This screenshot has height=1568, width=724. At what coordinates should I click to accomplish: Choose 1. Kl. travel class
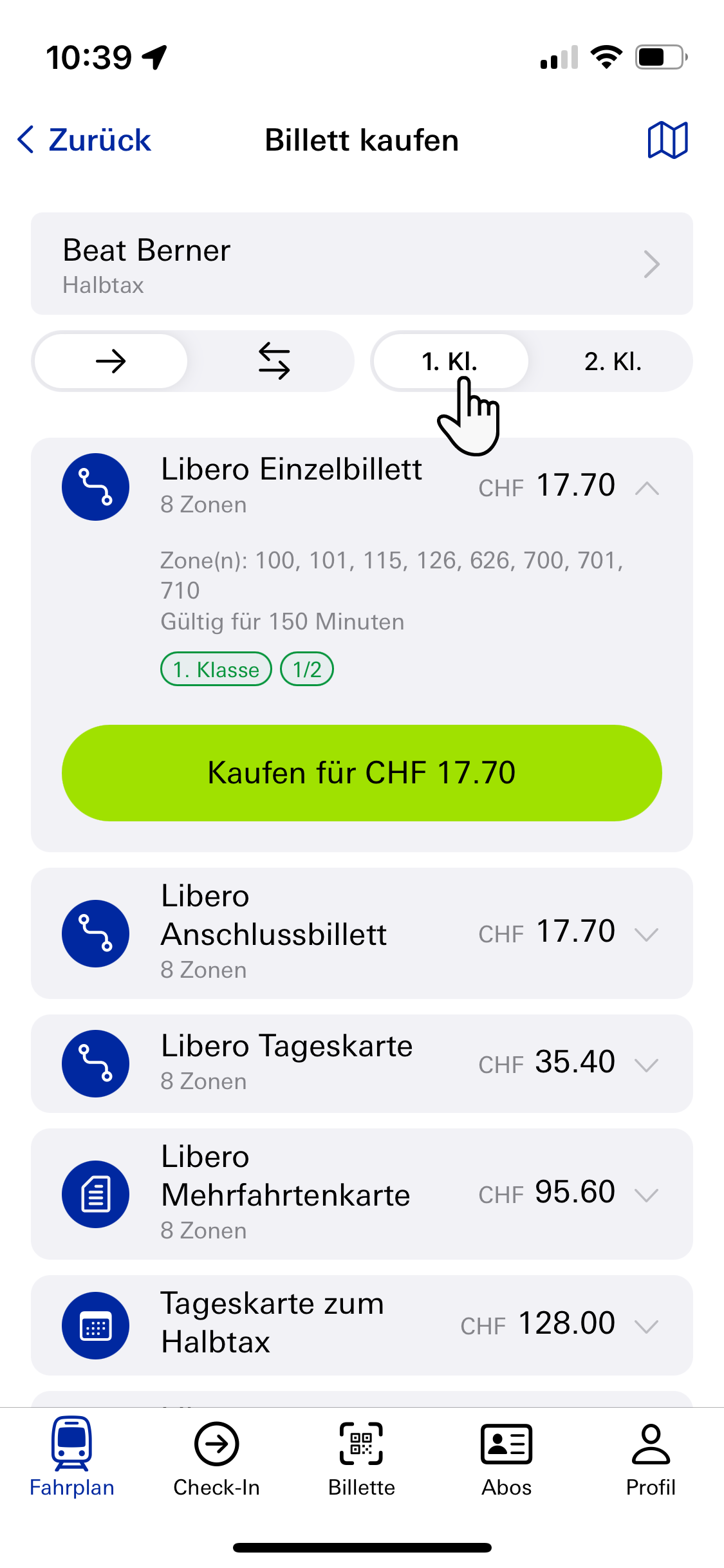coord(450,361)
